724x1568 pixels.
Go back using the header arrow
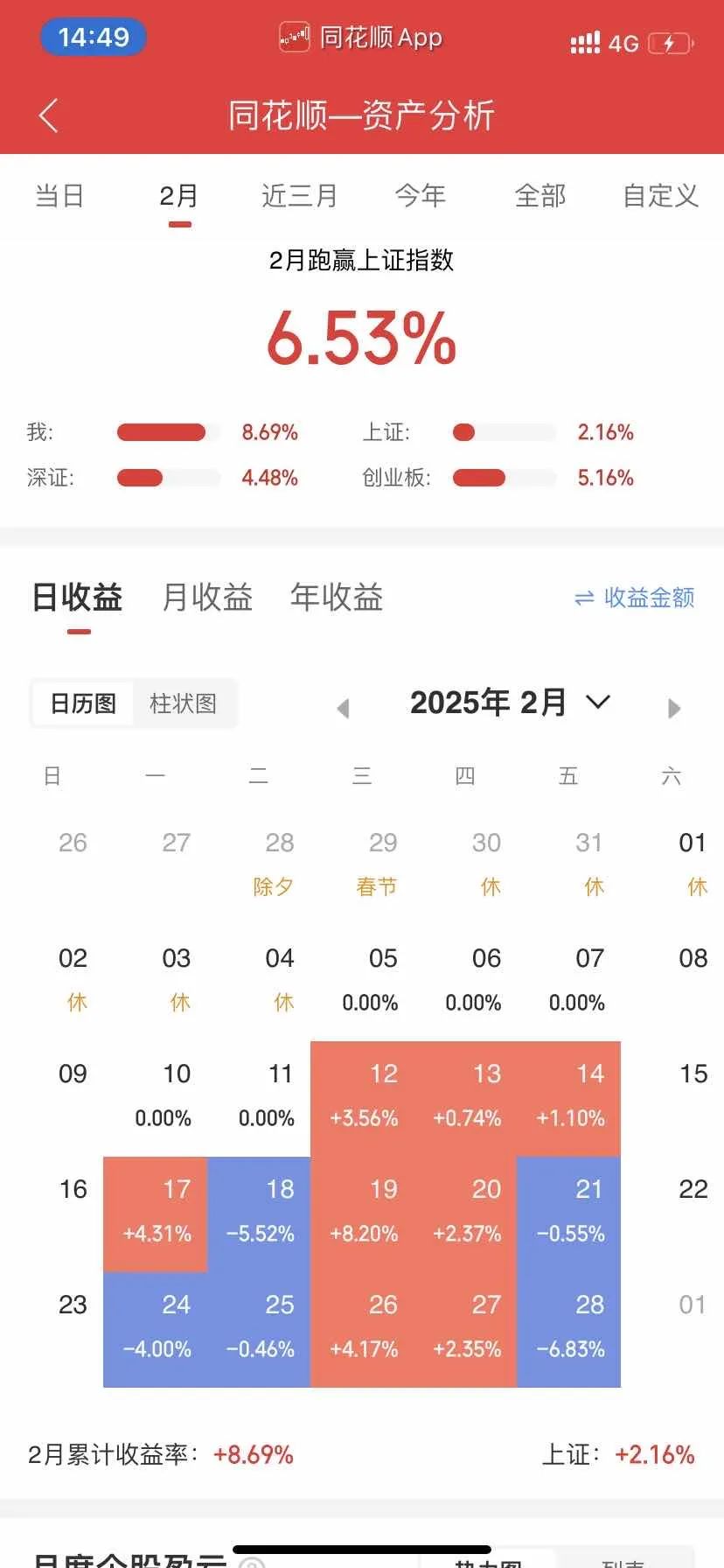pos(48,115)
